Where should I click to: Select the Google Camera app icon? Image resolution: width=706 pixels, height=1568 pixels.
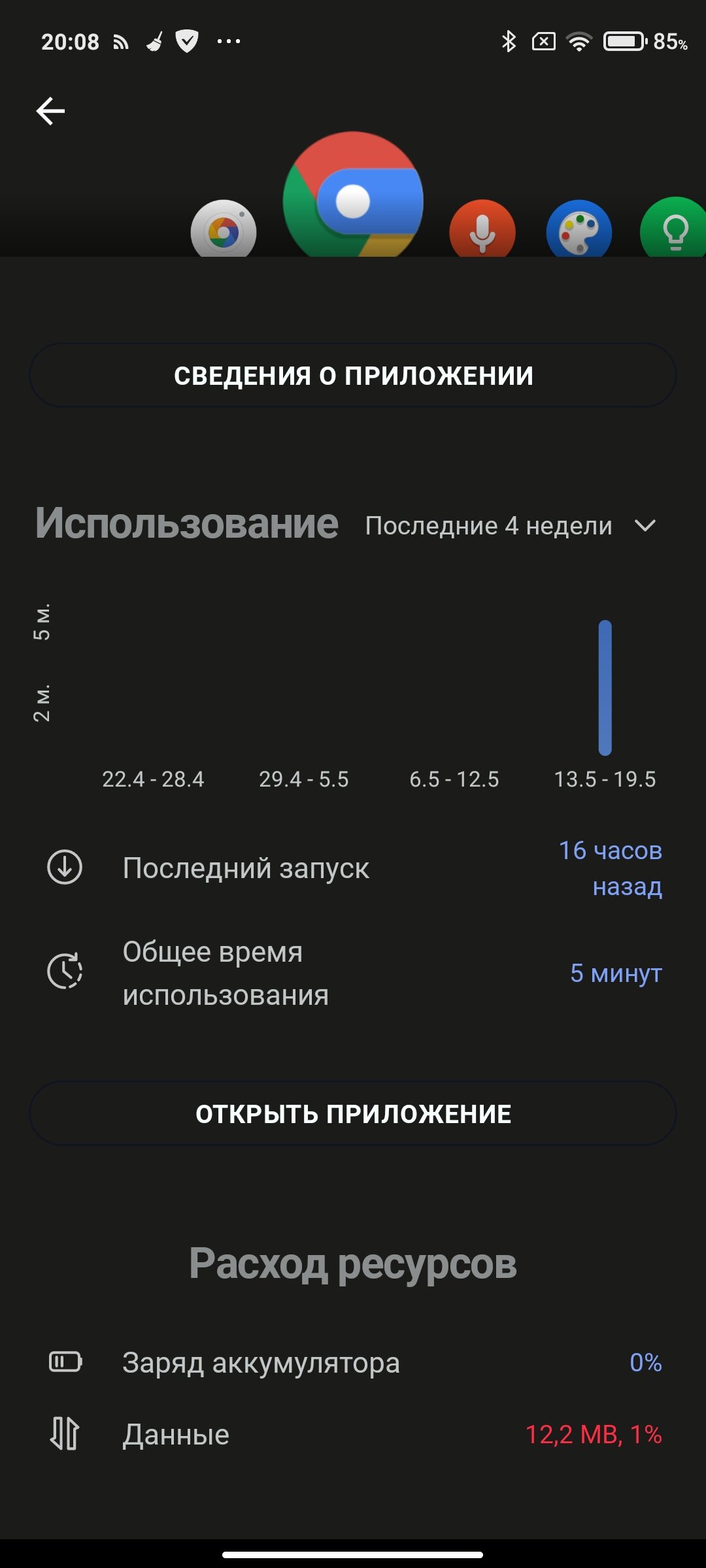pos(224,229)
